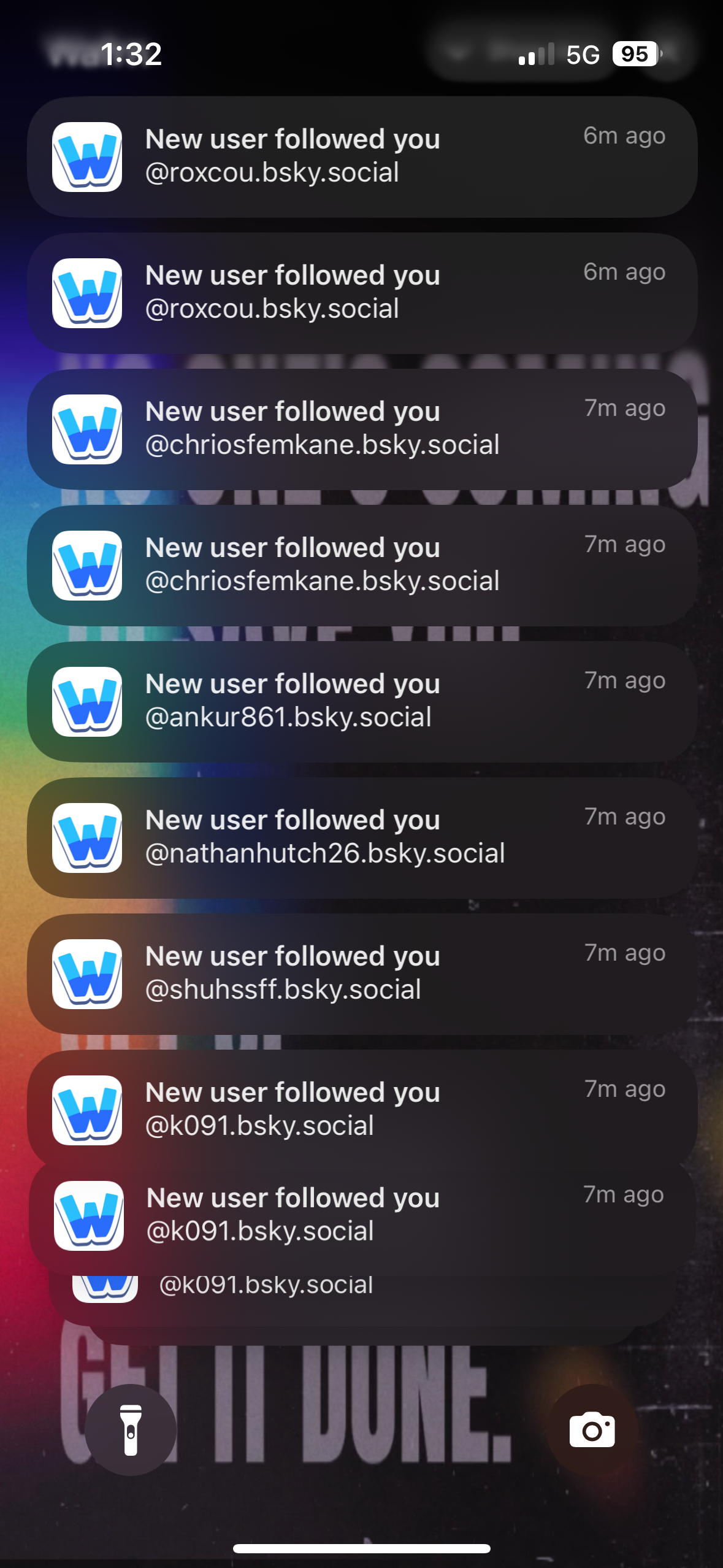
Task: Open the @nathanhutch26.bsky.social follow notification
Action: (x=362, y=837)
